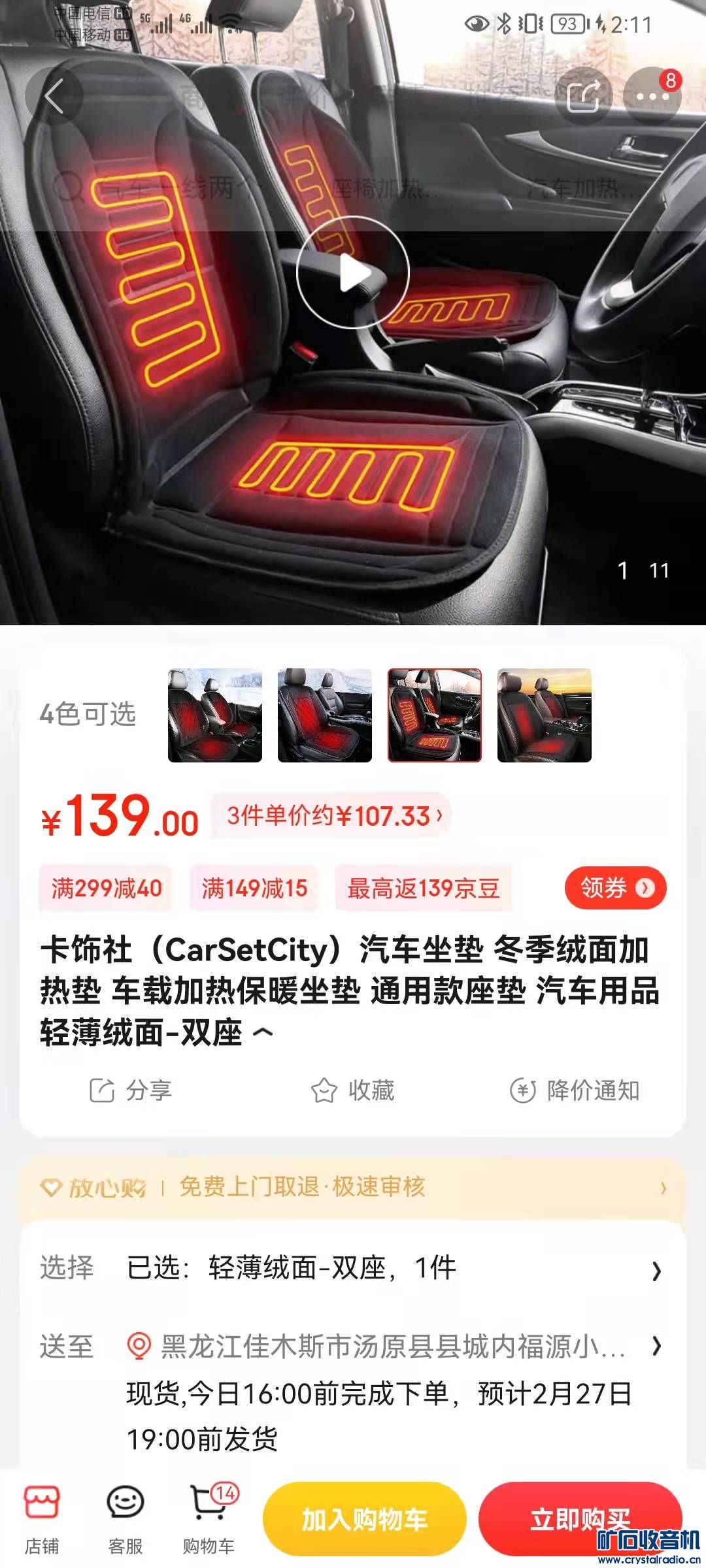Go back using the top-left arrow
The image size is (706, 1568).
click(x=54, y=96)
